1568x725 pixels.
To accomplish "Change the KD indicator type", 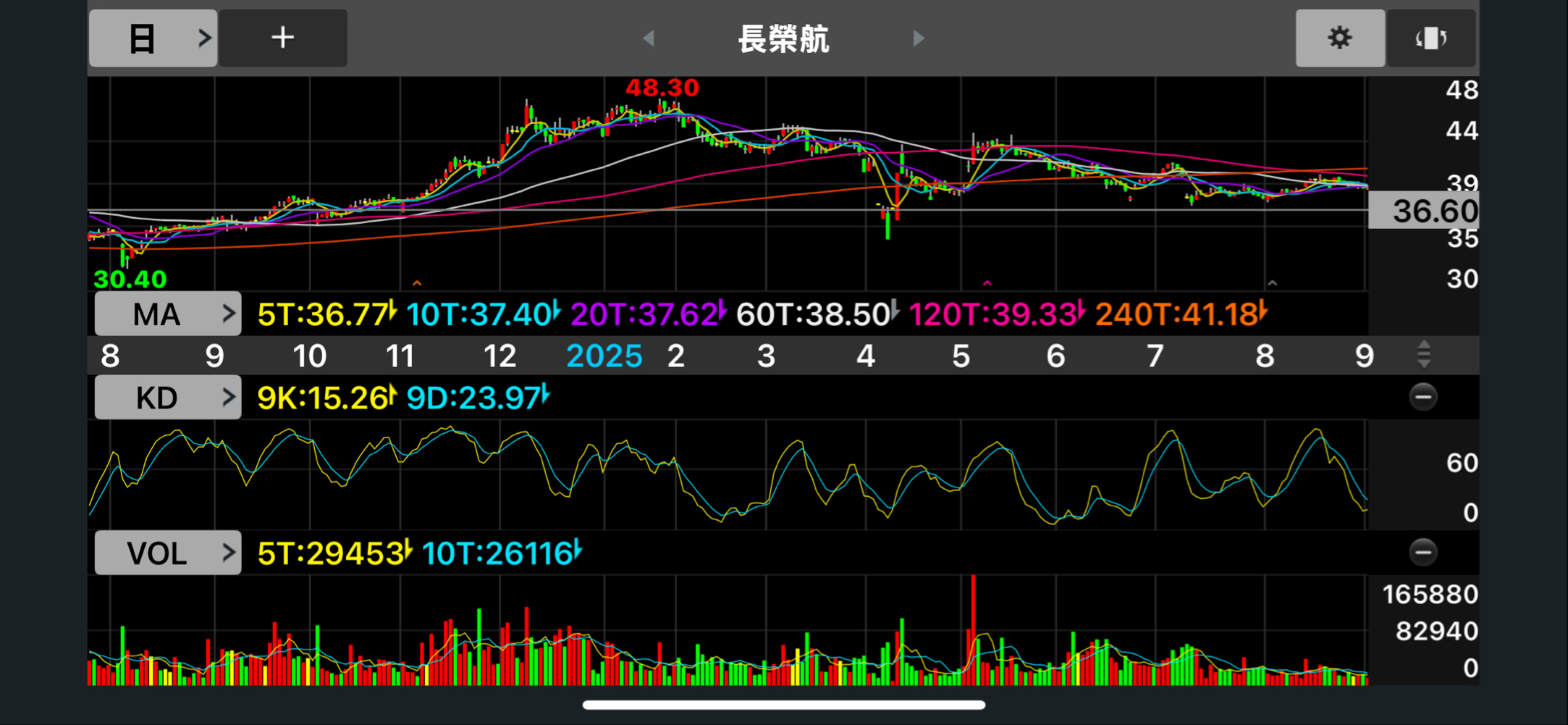I will (x=168, y=398).
